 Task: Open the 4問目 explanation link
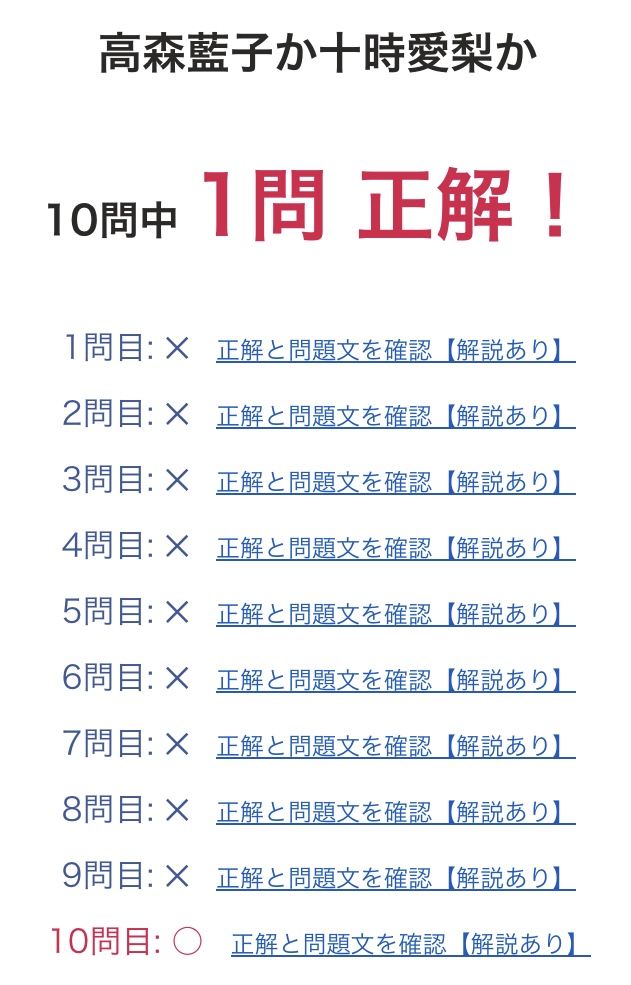point(396,548)
